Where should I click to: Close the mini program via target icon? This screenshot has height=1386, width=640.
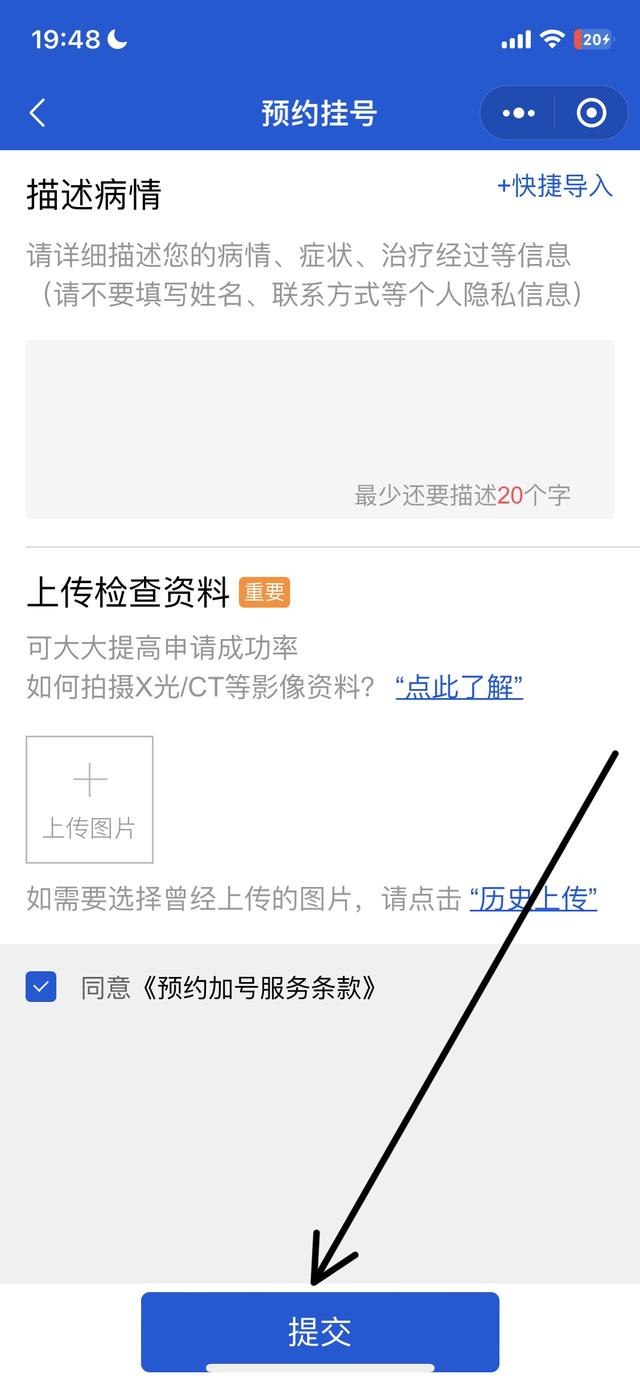click(x=591, y=113)
